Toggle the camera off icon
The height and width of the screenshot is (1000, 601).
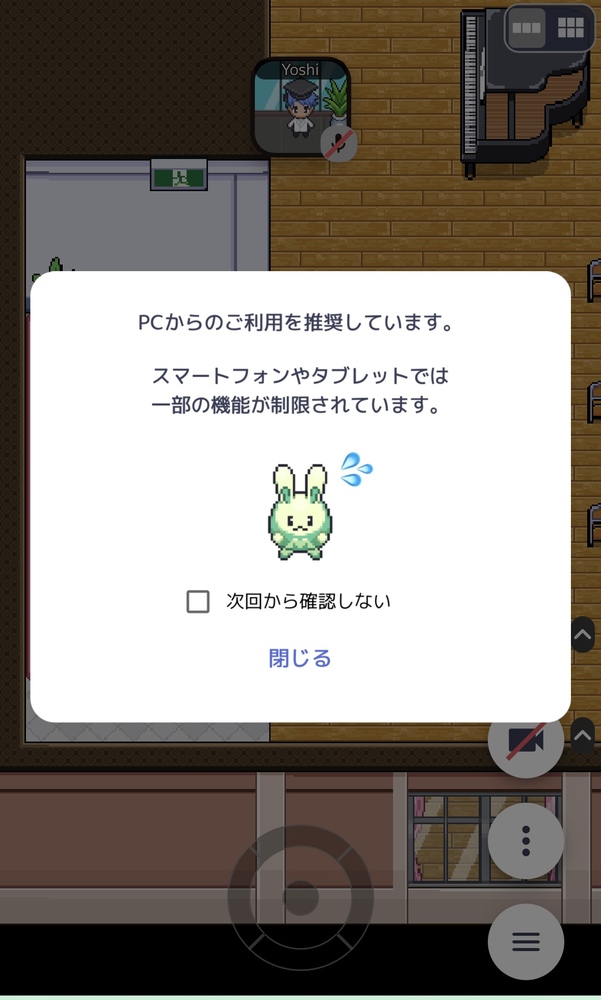[526, 742]
